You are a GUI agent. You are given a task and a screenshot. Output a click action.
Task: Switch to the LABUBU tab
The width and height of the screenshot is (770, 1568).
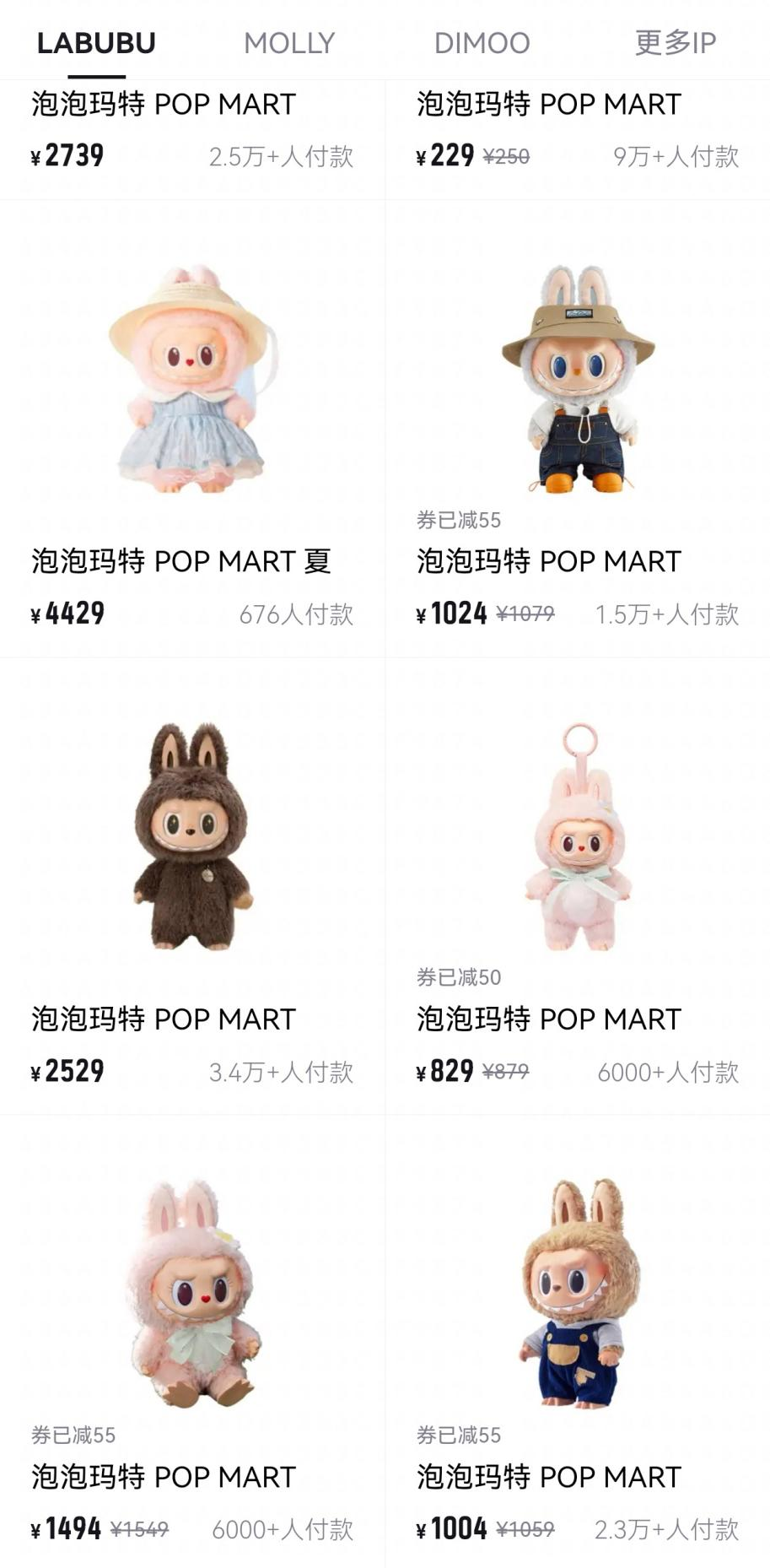point(96,43)
